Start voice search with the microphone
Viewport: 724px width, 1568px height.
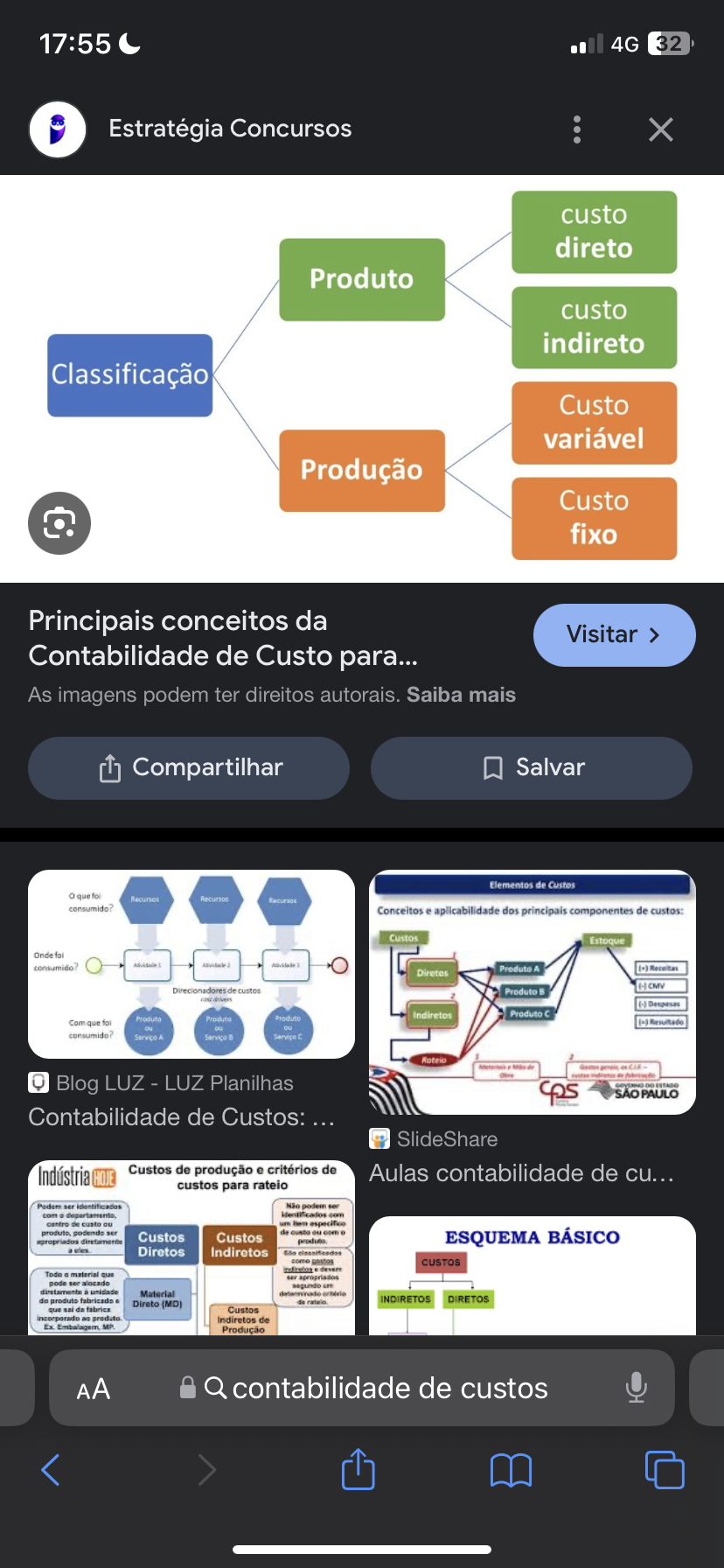pyautogui.click(x=637, y=1388)
